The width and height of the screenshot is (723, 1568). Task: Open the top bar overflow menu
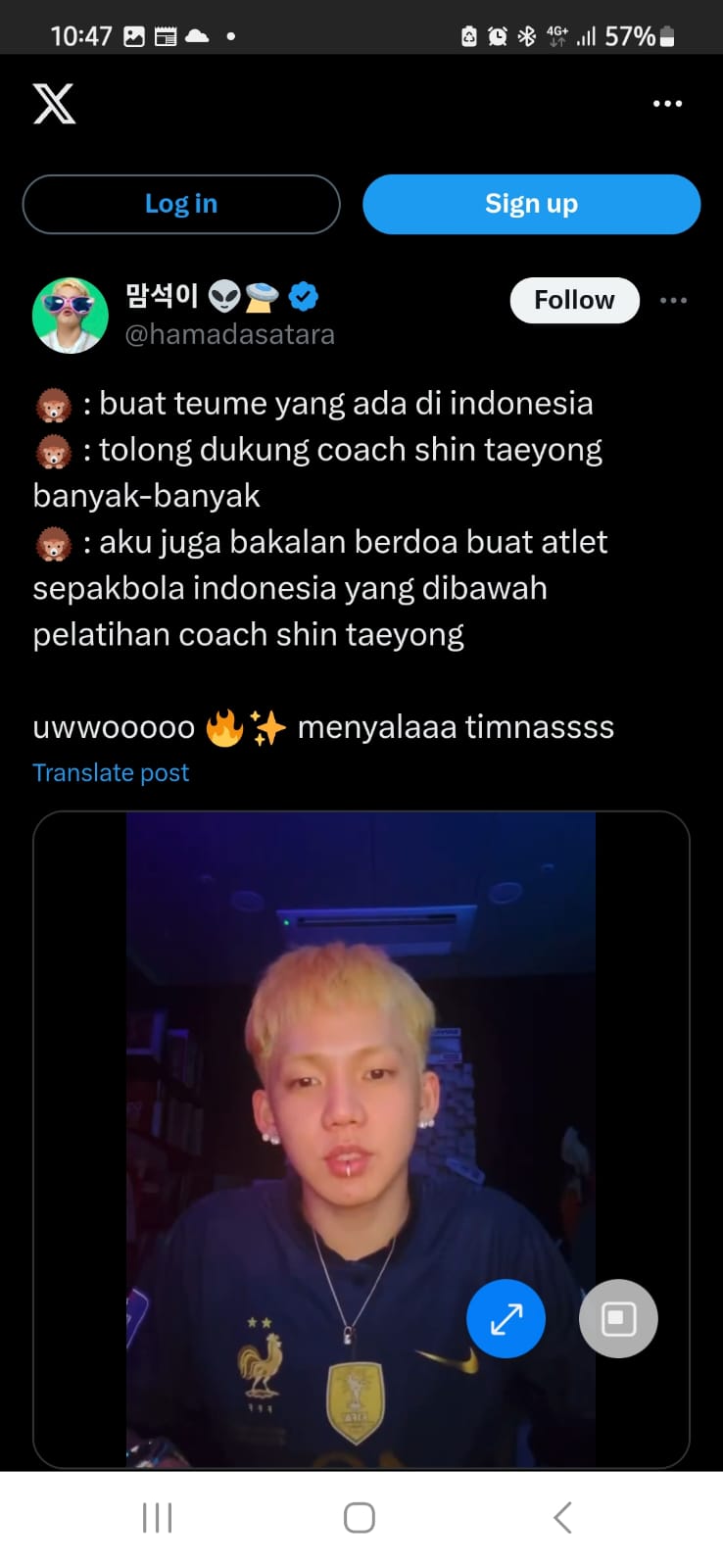point(667,103)
